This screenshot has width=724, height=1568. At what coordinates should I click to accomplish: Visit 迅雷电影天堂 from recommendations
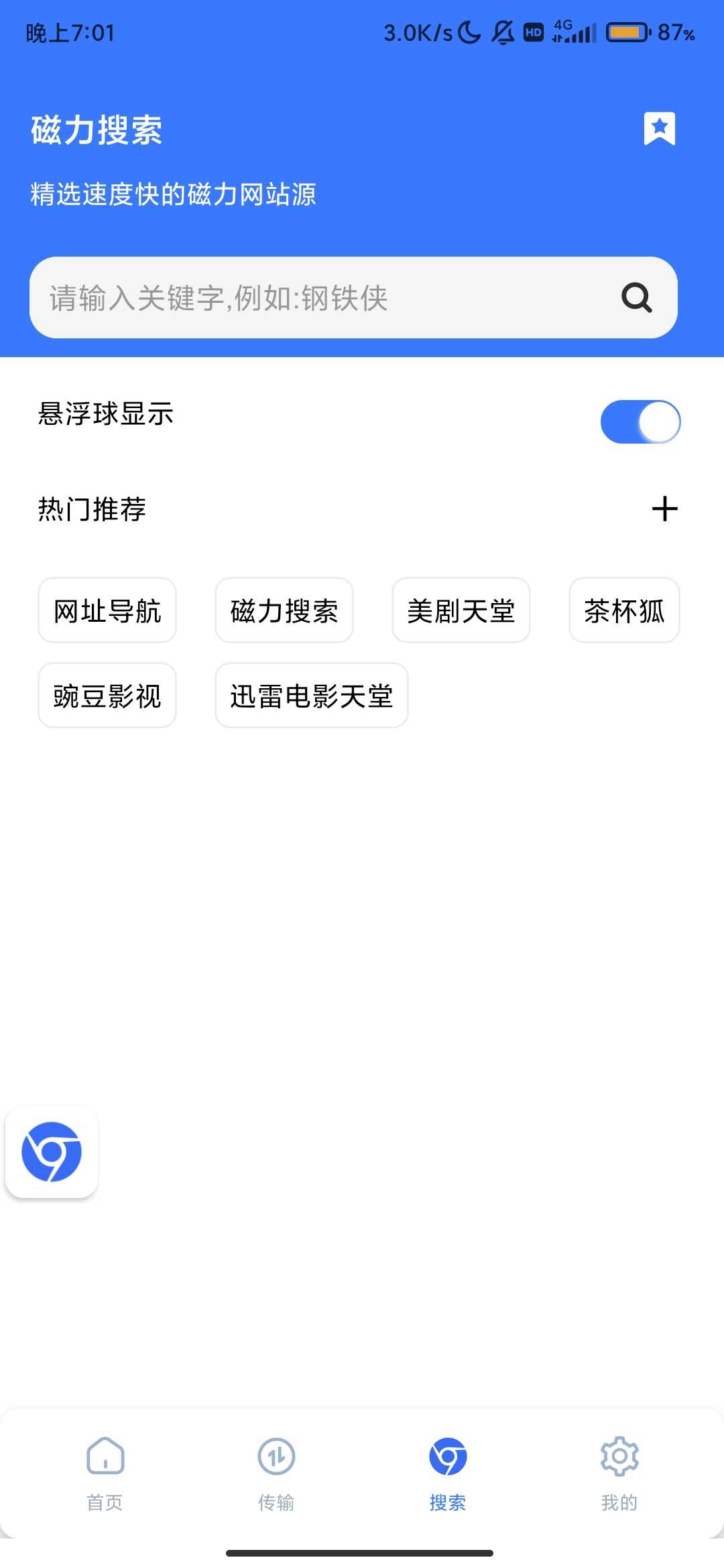311,696
